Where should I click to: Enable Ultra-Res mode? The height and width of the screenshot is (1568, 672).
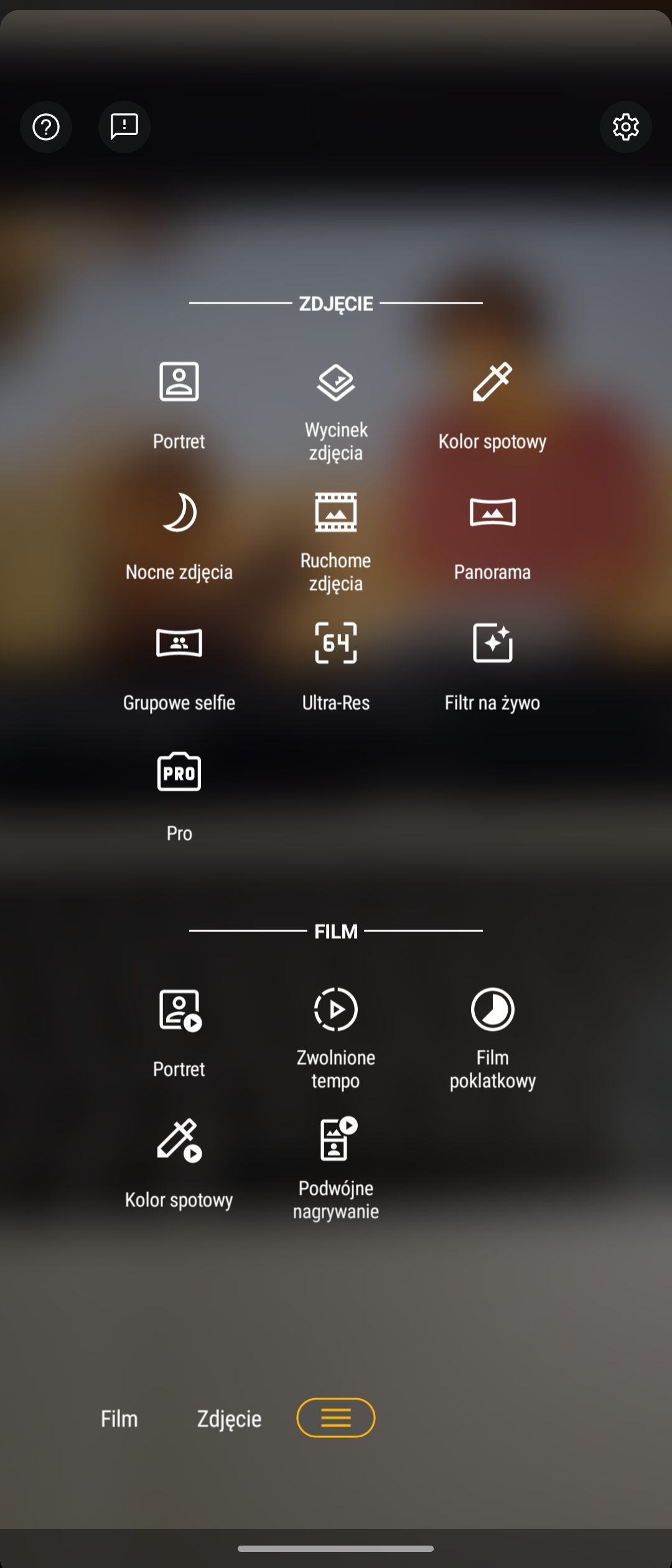(x=336, y=667)
